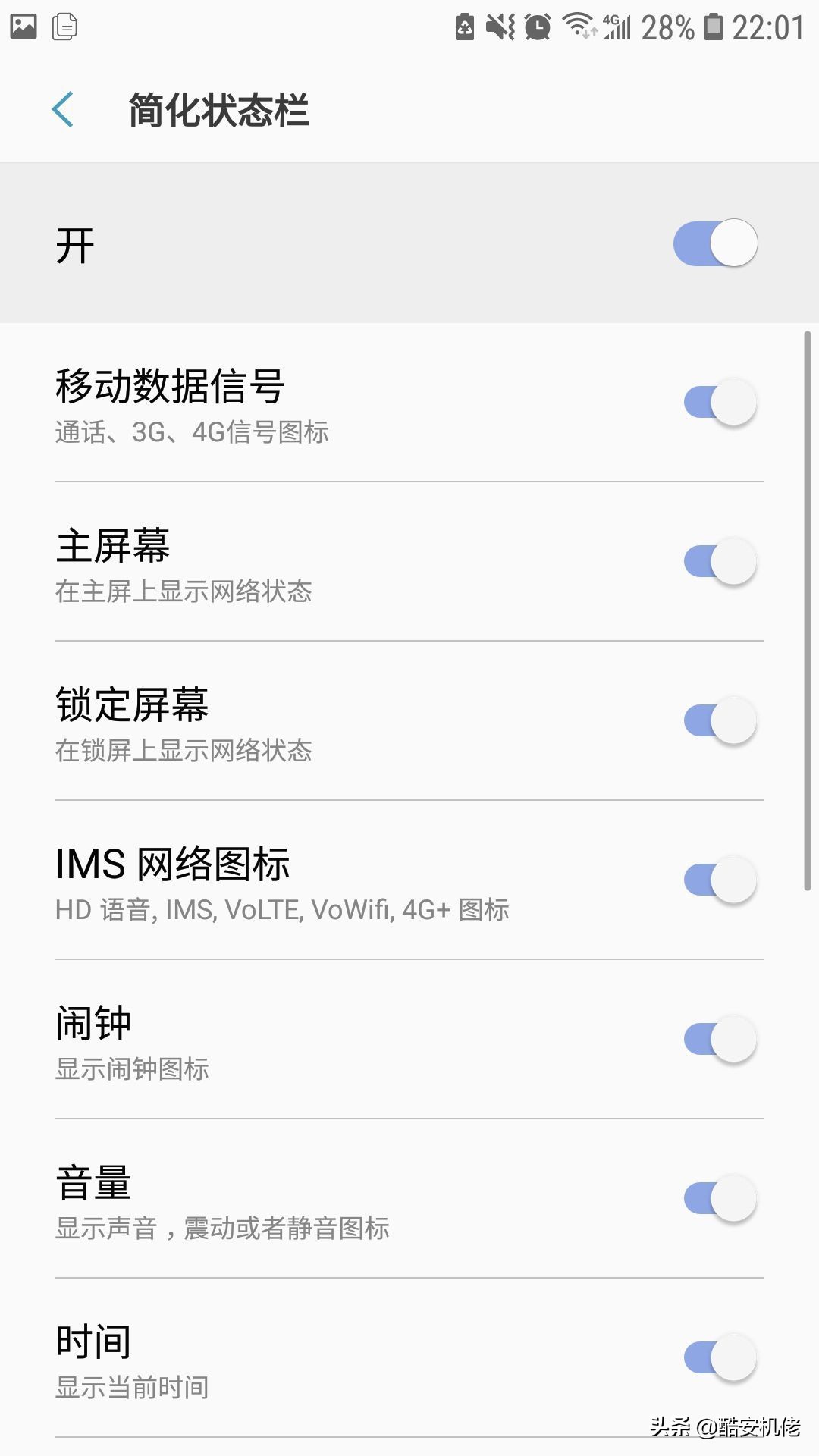Turn off the master 开 switch
The height and width of the screenshot is (1456, 819).
click(715, 243)
